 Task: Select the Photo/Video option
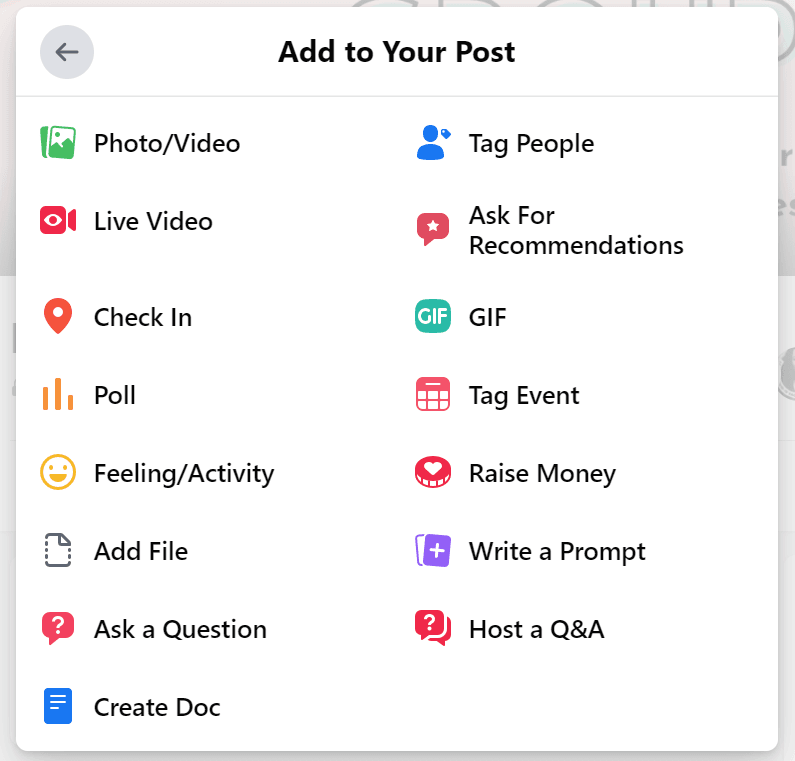pos(166,143)
